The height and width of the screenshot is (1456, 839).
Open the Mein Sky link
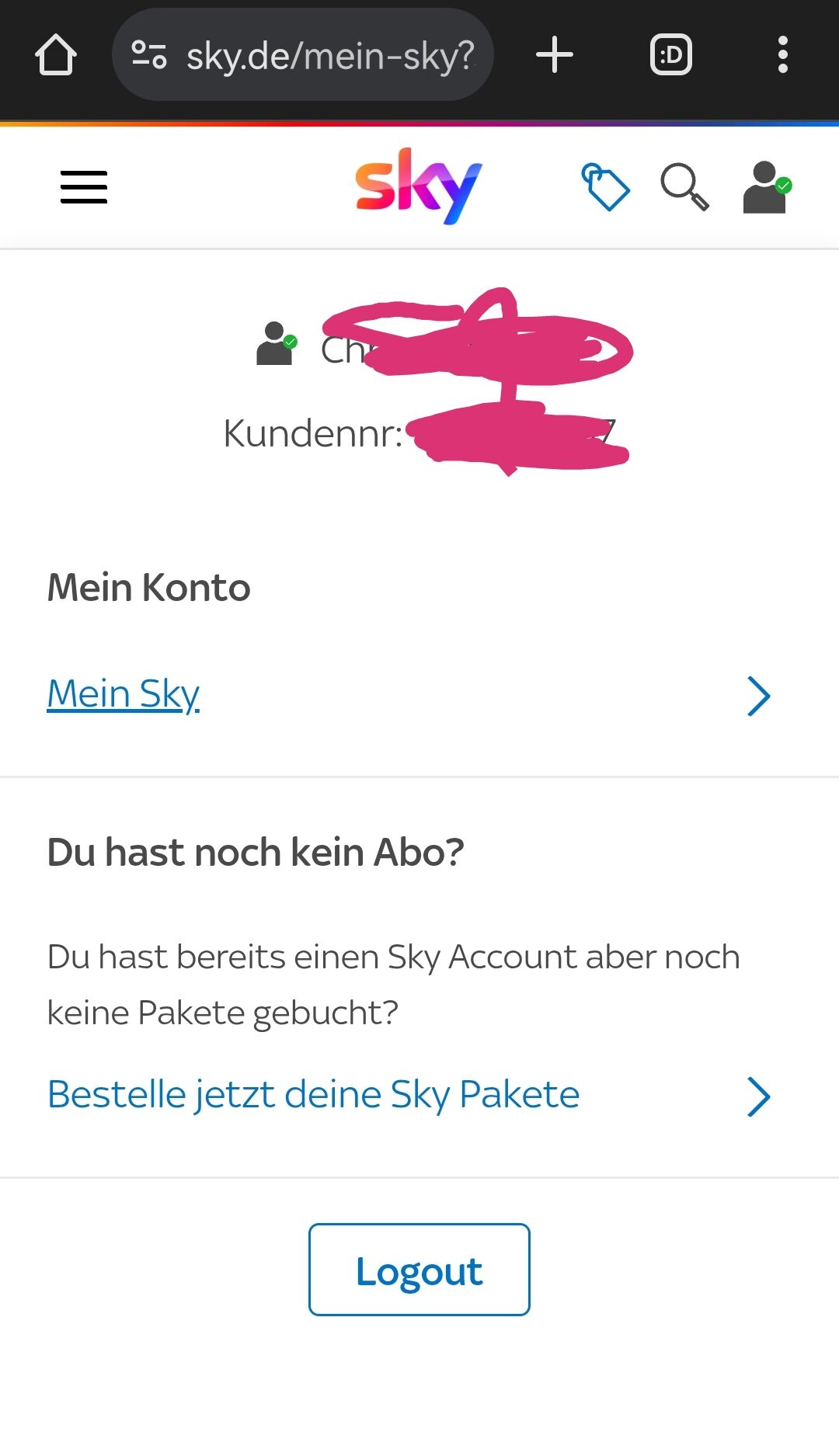point(124,693)
